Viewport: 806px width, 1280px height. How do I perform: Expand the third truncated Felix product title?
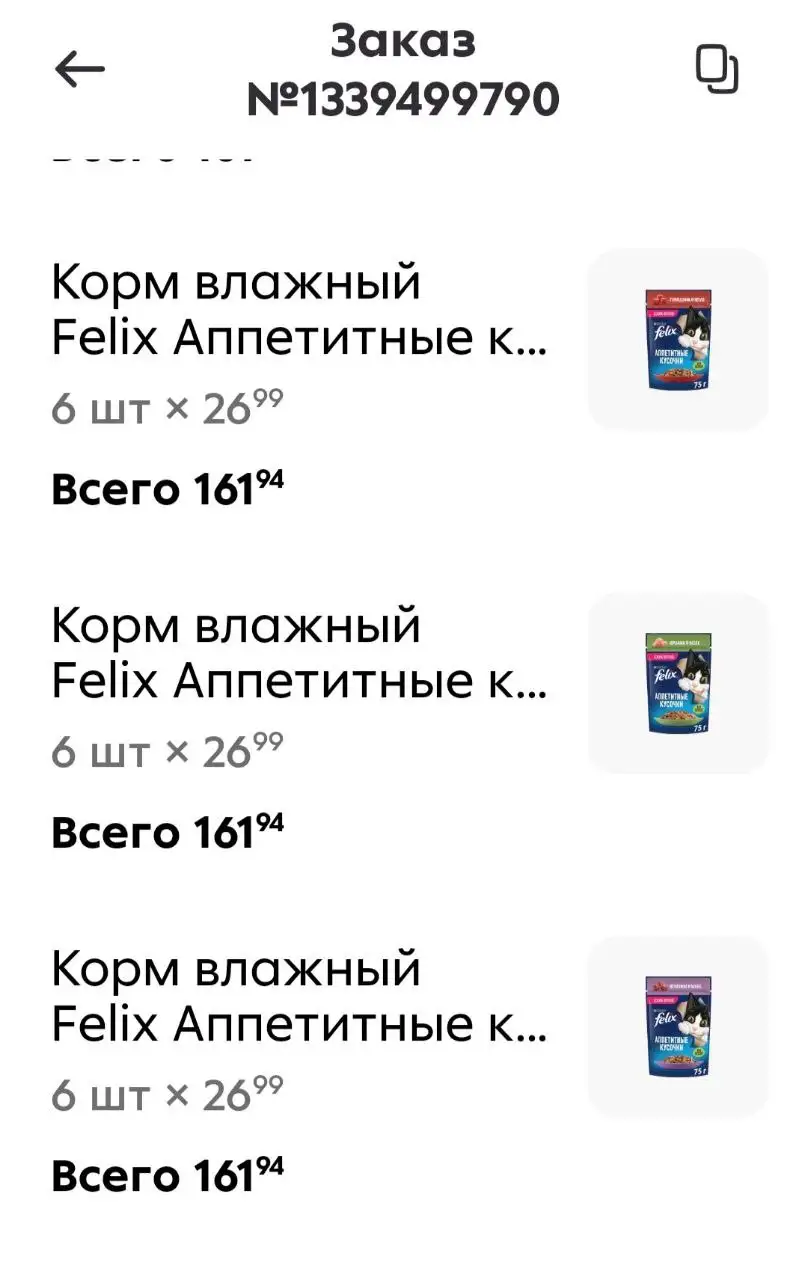pyautogui.click(x=300, y=1025)
